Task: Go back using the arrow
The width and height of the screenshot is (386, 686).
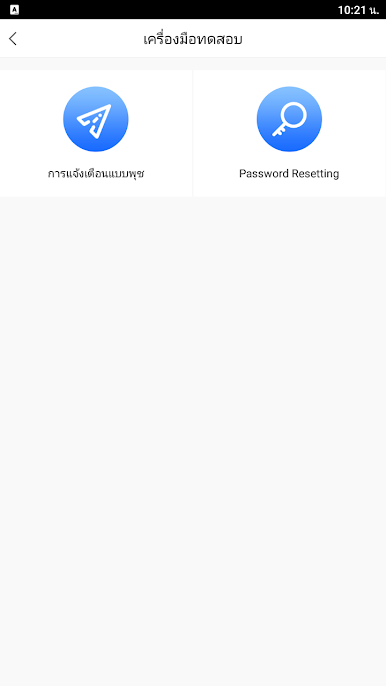Action: [13, 38]
